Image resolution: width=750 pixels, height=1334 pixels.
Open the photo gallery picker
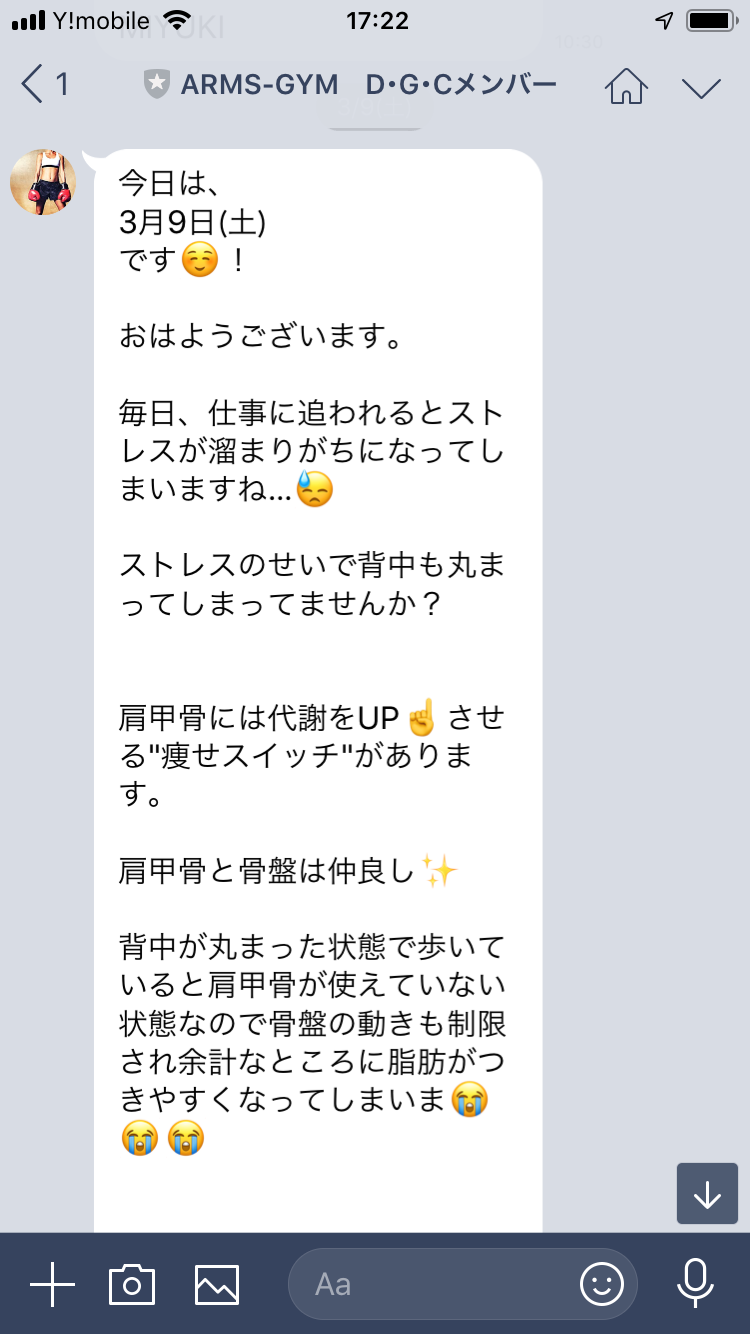(217, 1284)
